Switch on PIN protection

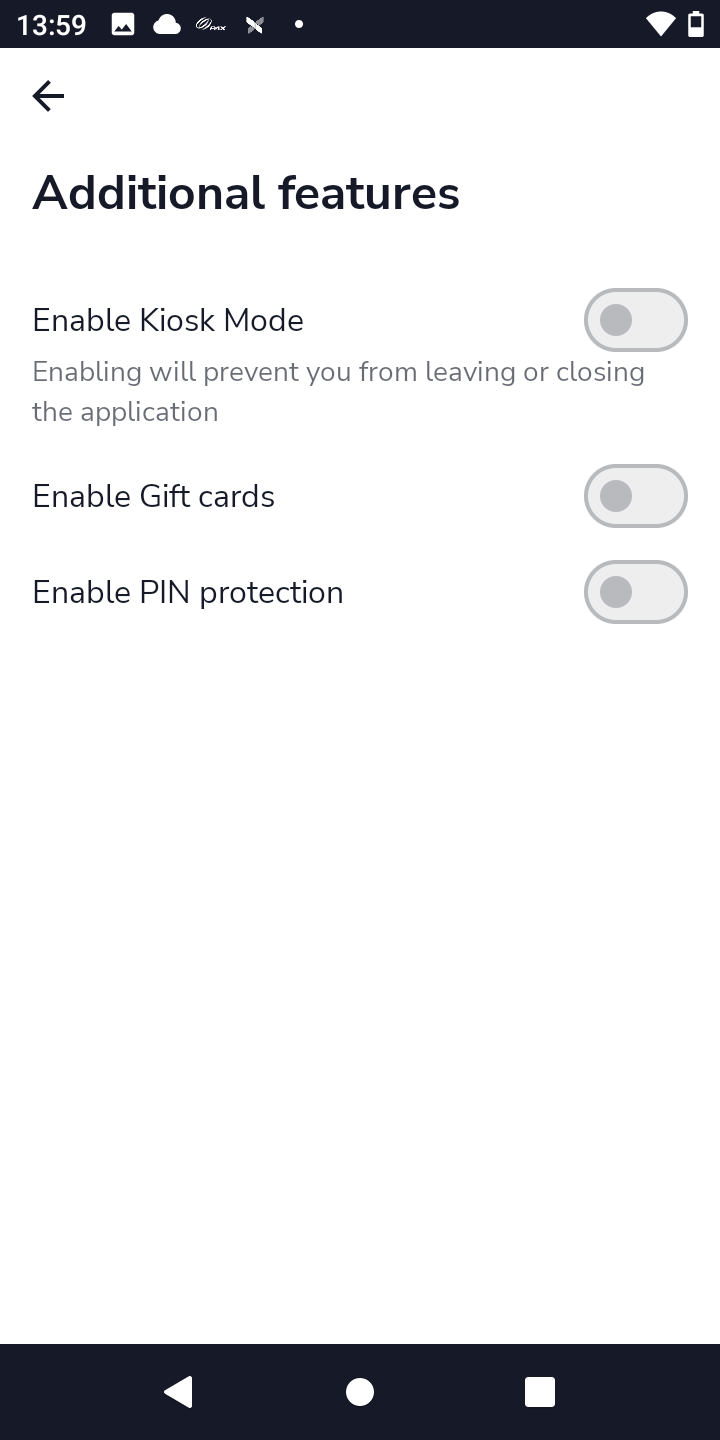click(x=635, y=592)
